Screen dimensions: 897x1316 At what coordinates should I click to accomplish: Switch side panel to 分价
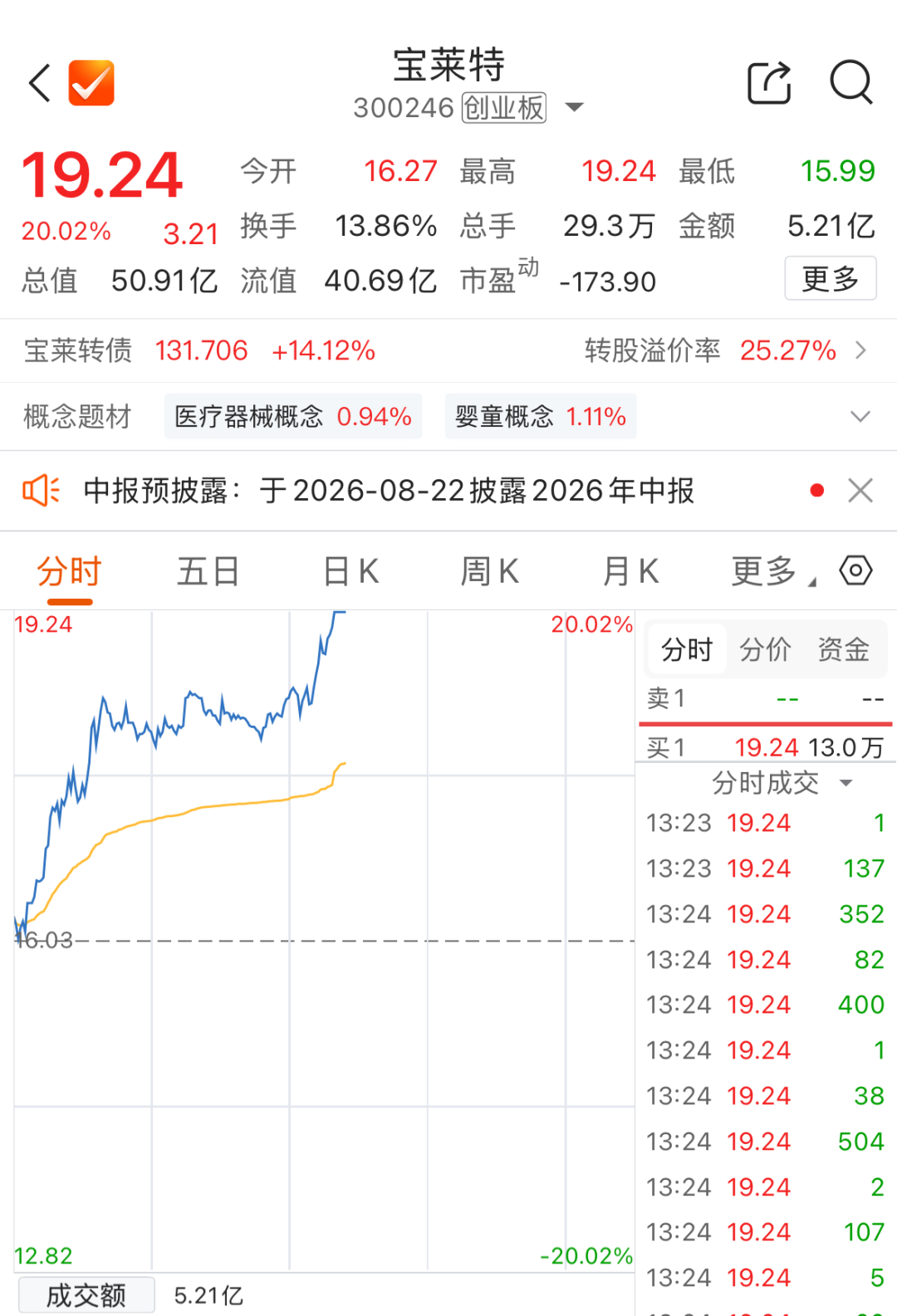[765, 649]
